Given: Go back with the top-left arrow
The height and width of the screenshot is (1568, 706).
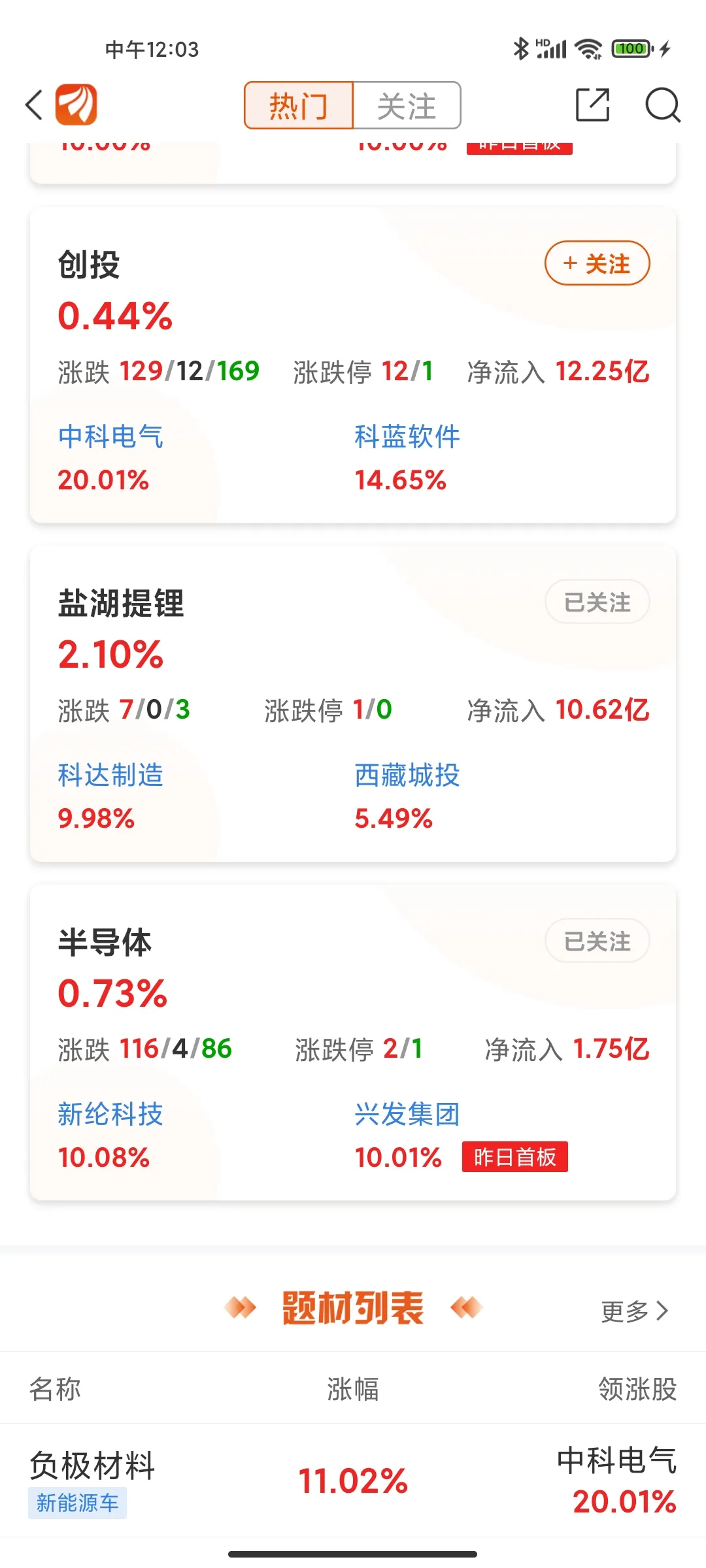Looking at the screenshot, I should [x=34, y=105].
